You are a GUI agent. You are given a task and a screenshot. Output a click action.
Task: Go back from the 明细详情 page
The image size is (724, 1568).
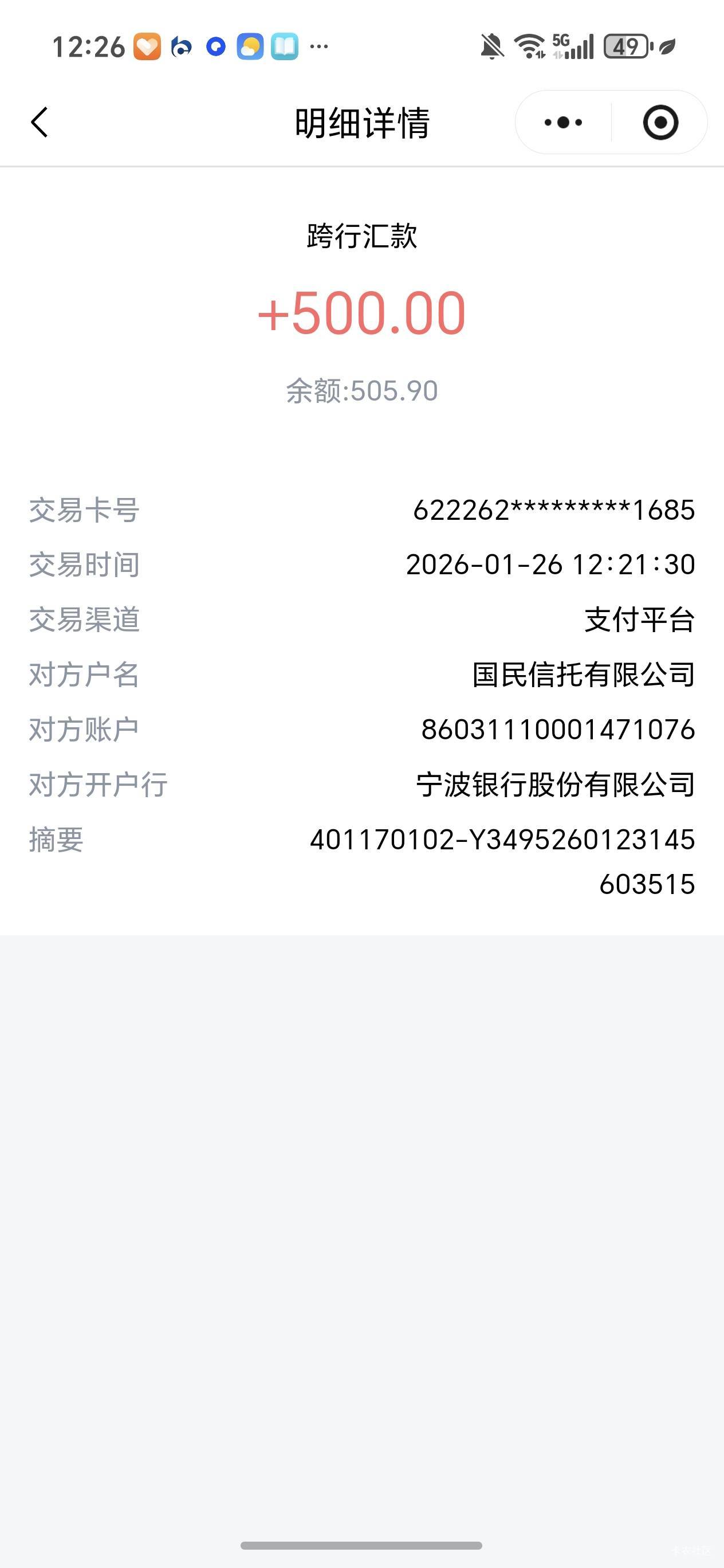(x=40, y=122)
